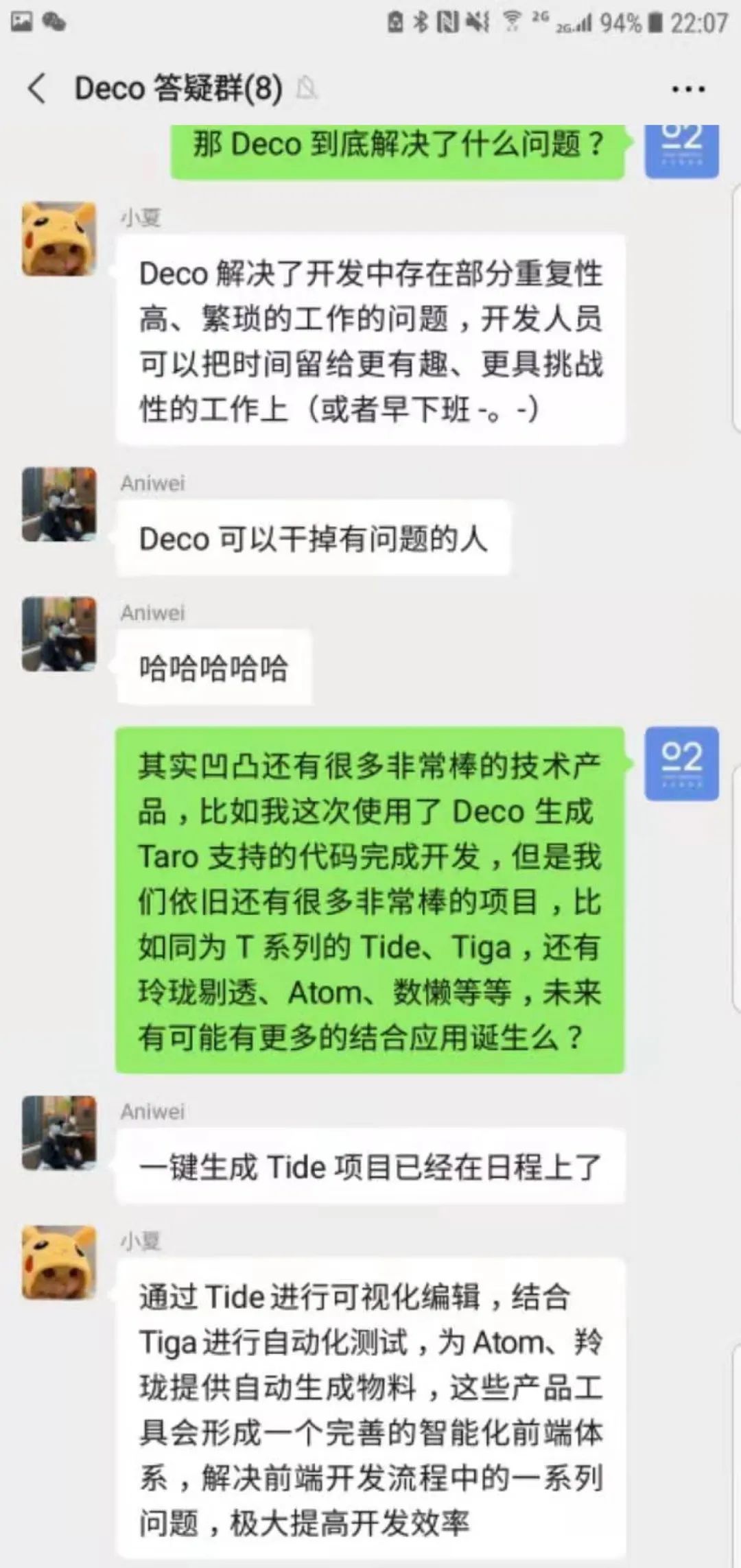Open Aniwei's avatar next to 哈哈哈哈哈
Screen dimensions: 741x1568
click(x=59, y=634)
